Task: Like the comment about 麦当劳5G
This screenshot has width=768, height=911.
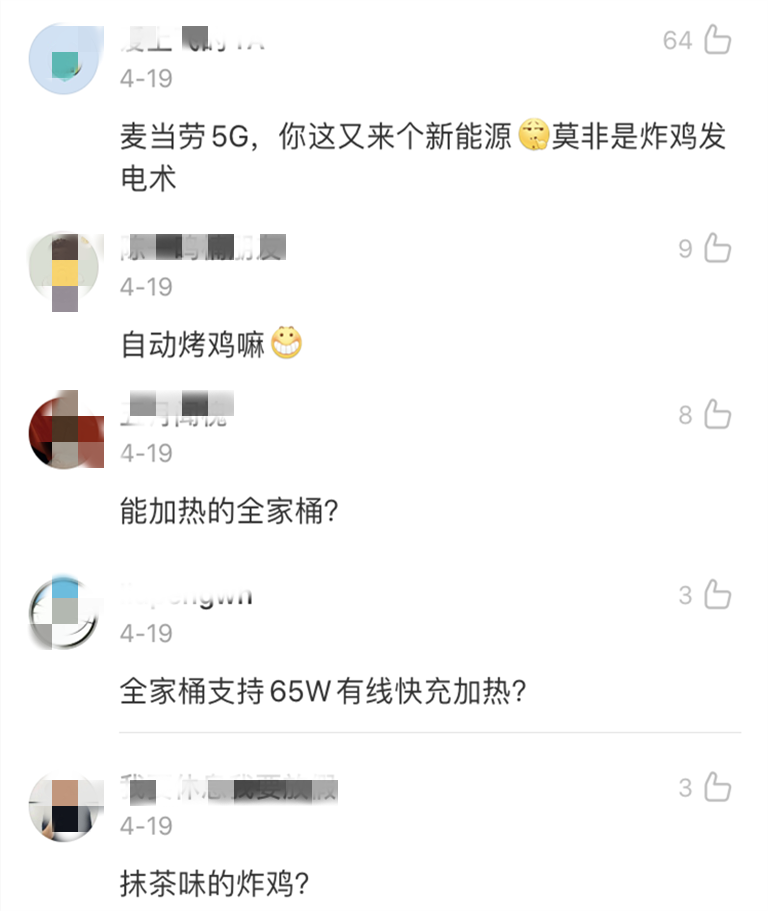Action: [718, 40]
